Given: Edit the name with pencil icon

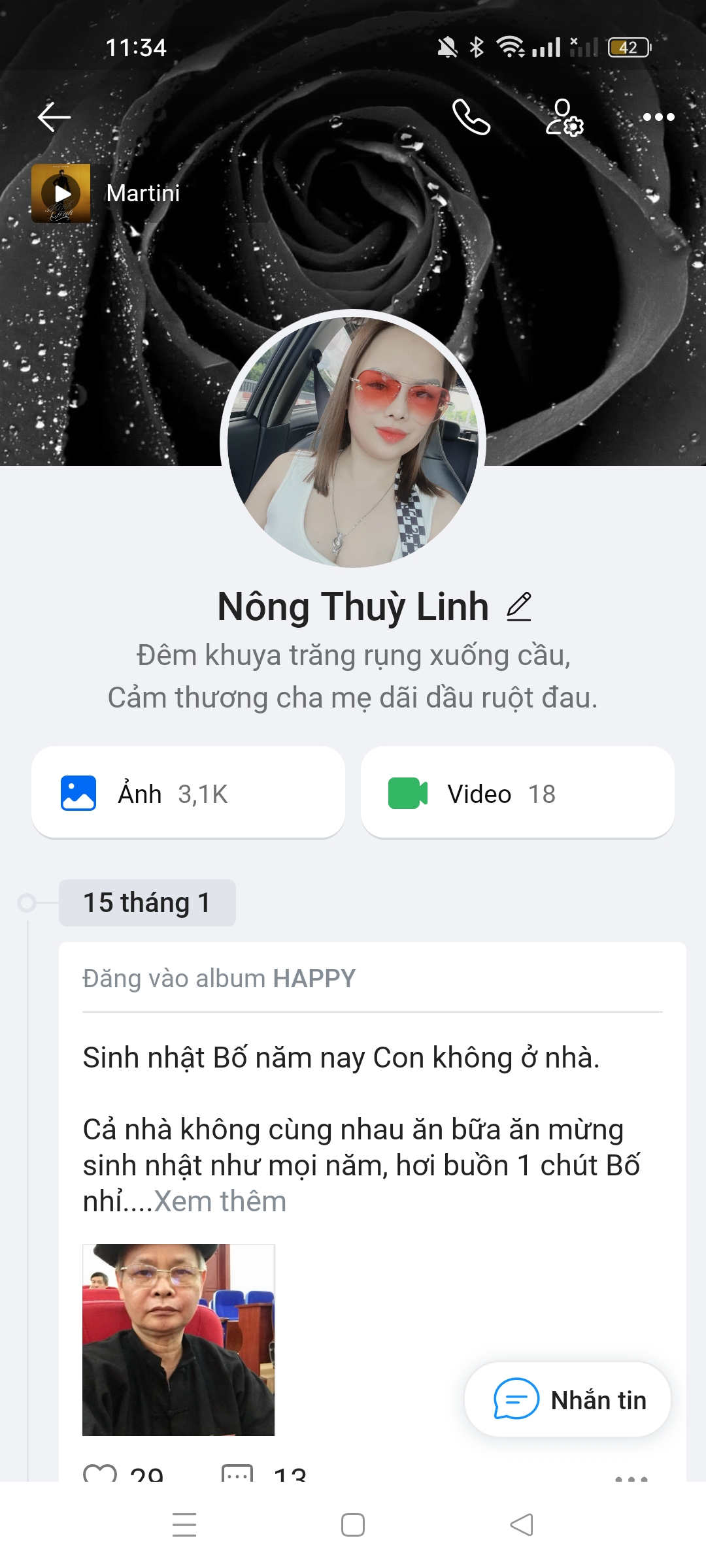Looking at the screenshot, I should (x=519, y=606).
